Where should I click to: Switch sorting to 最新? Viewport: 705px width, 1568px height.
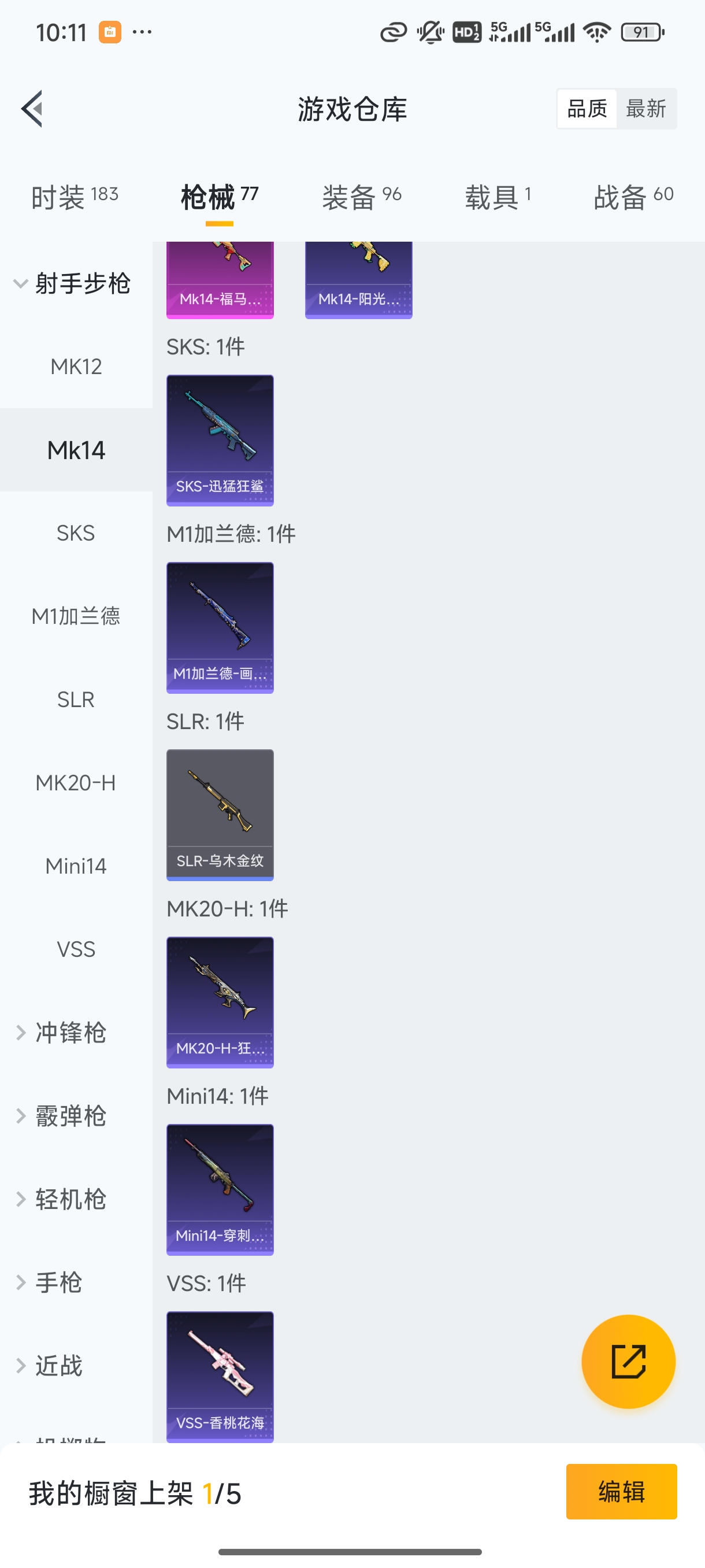647,108
